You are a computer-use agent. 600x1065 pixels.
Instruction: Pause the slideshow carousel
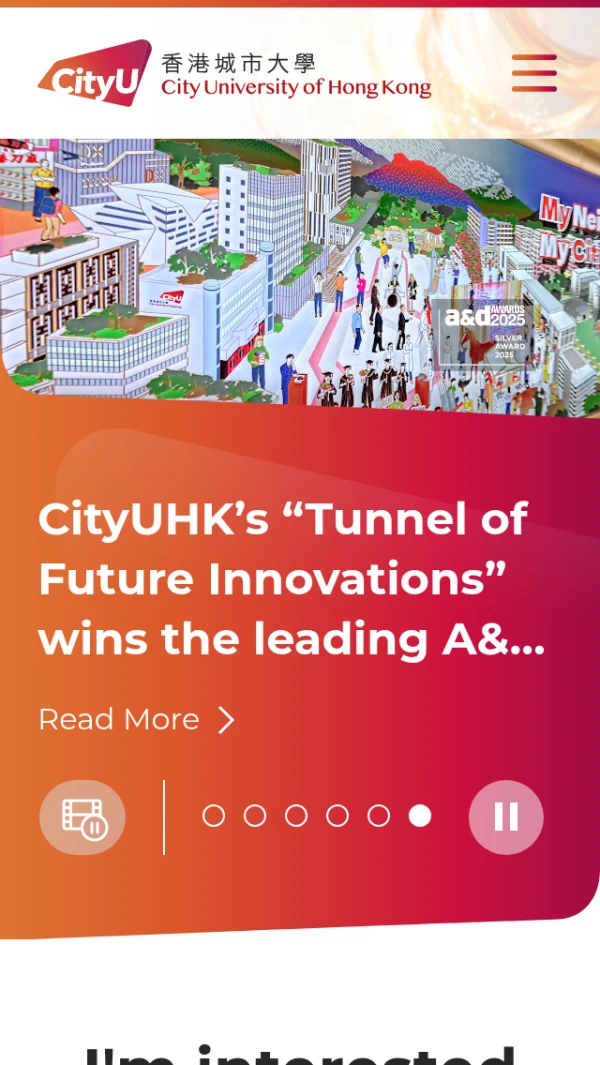506,817
